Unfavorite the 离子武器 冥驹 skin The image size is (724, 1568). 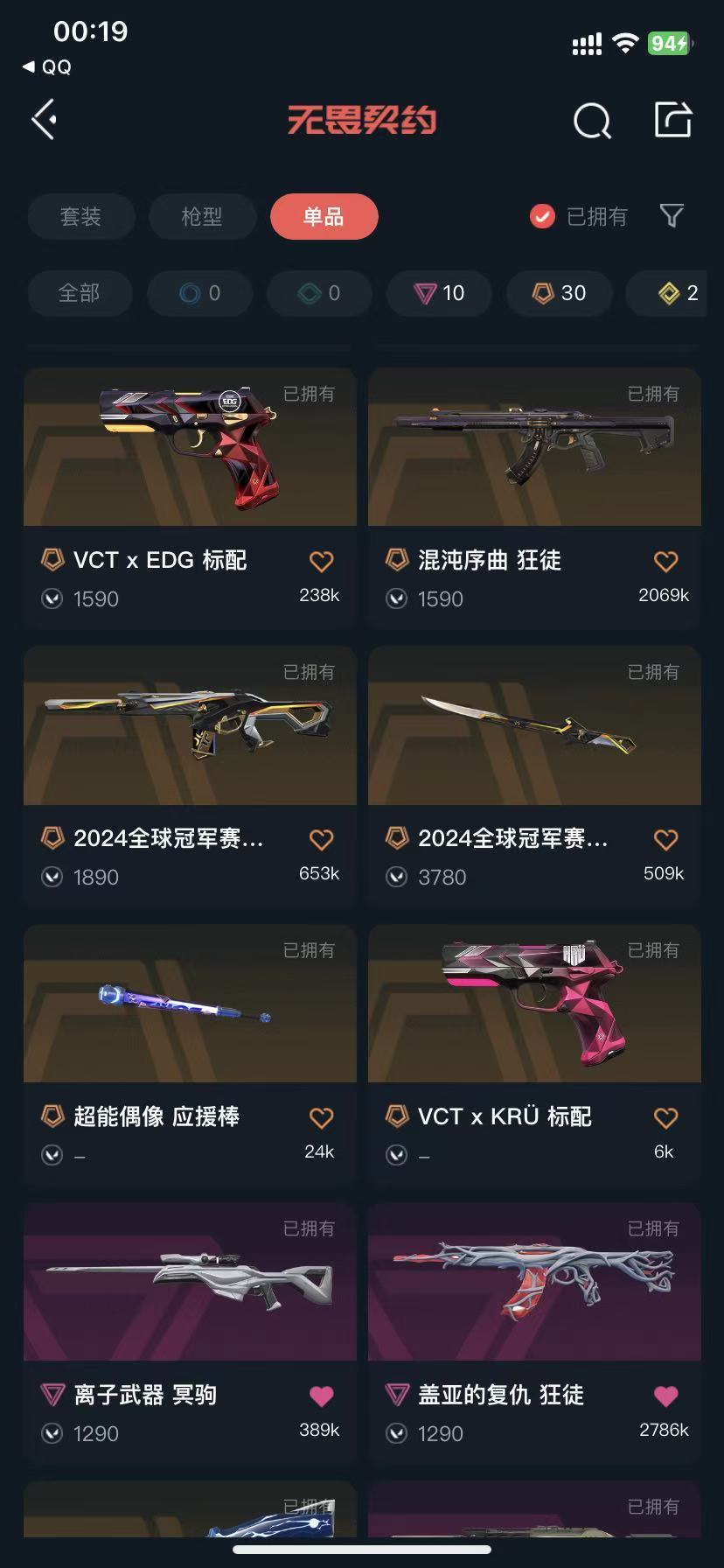[322, 1396]
